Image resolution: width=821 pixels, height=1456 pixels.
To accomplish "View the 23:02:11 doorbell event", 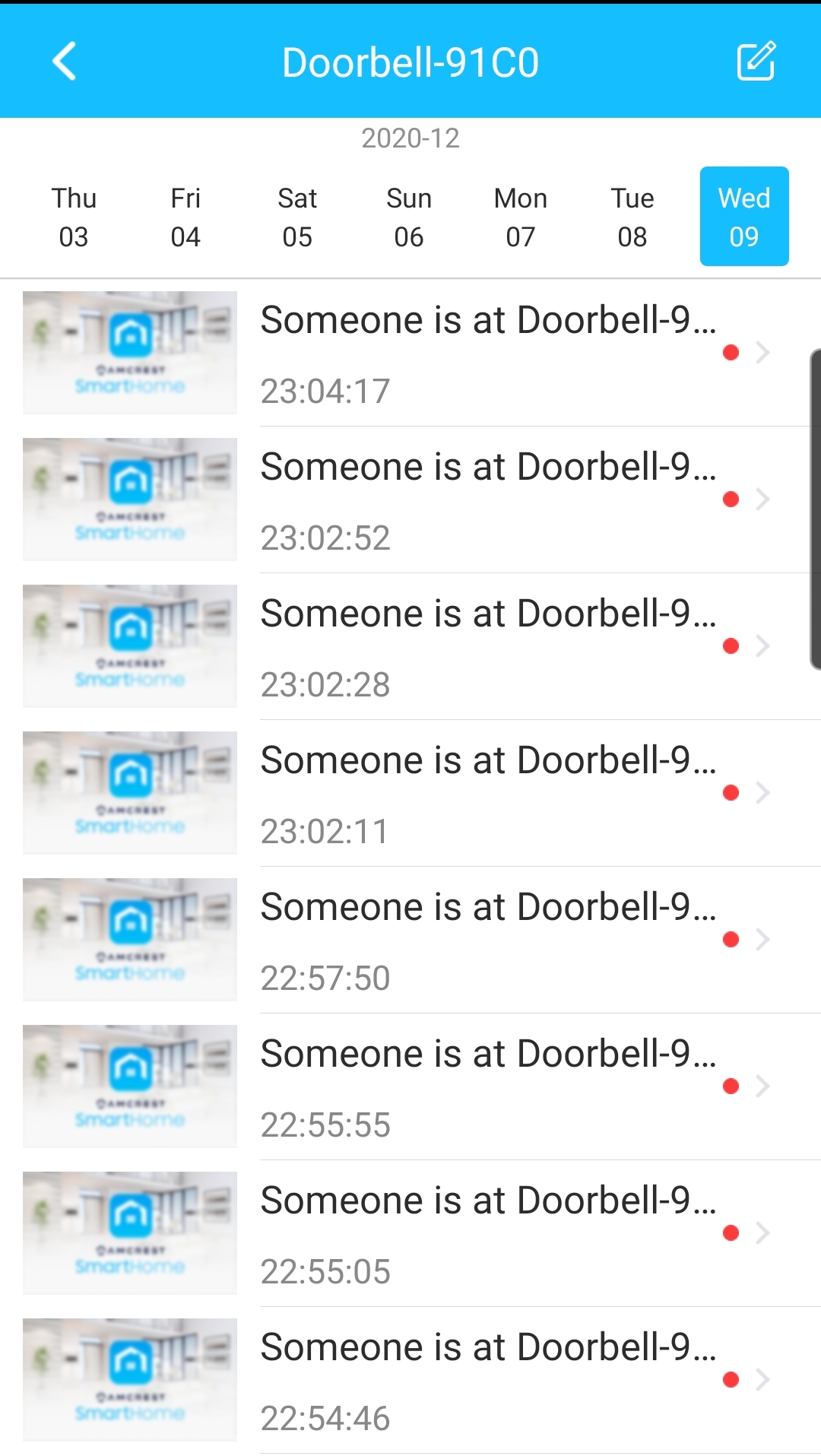I will pos(410,793).
